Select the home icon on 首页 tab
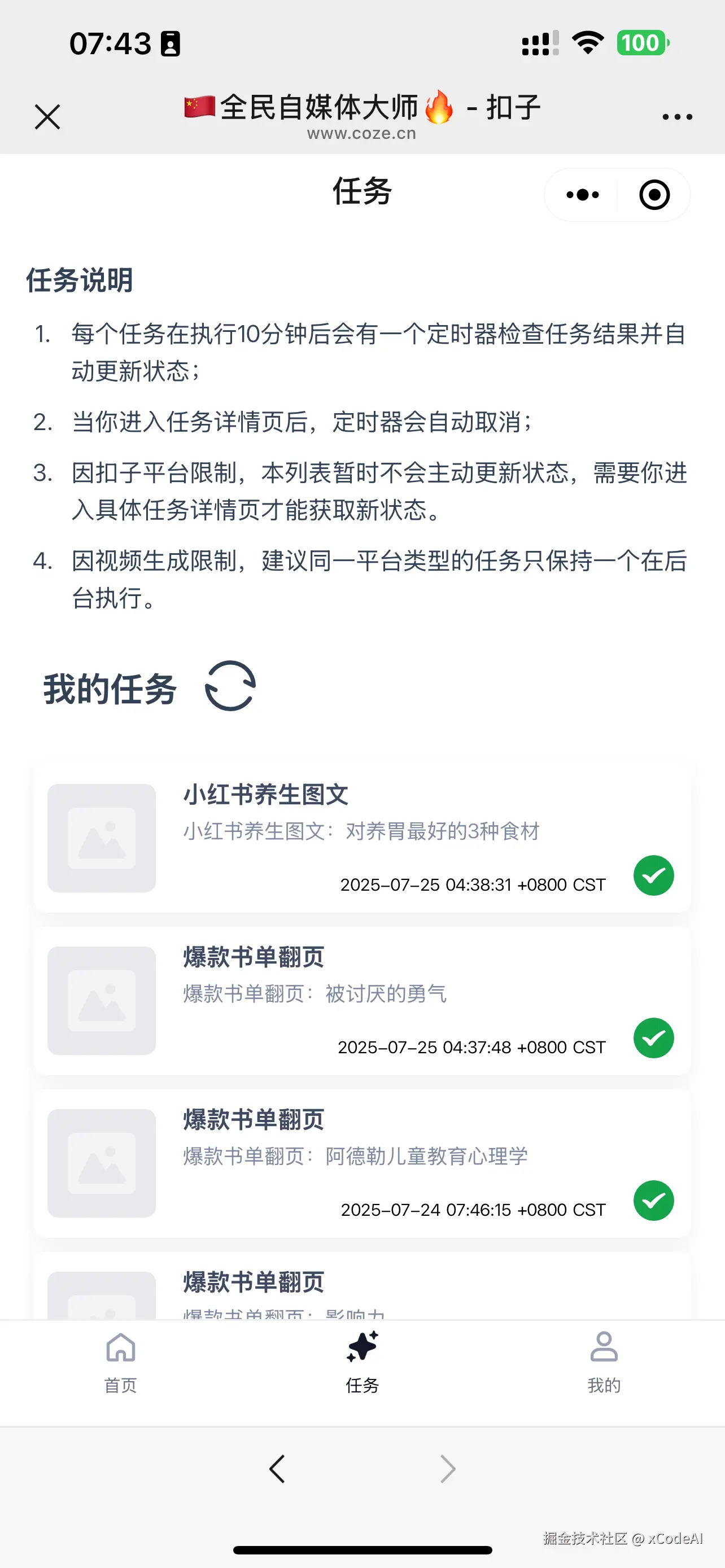 [x=120, y=1348]
